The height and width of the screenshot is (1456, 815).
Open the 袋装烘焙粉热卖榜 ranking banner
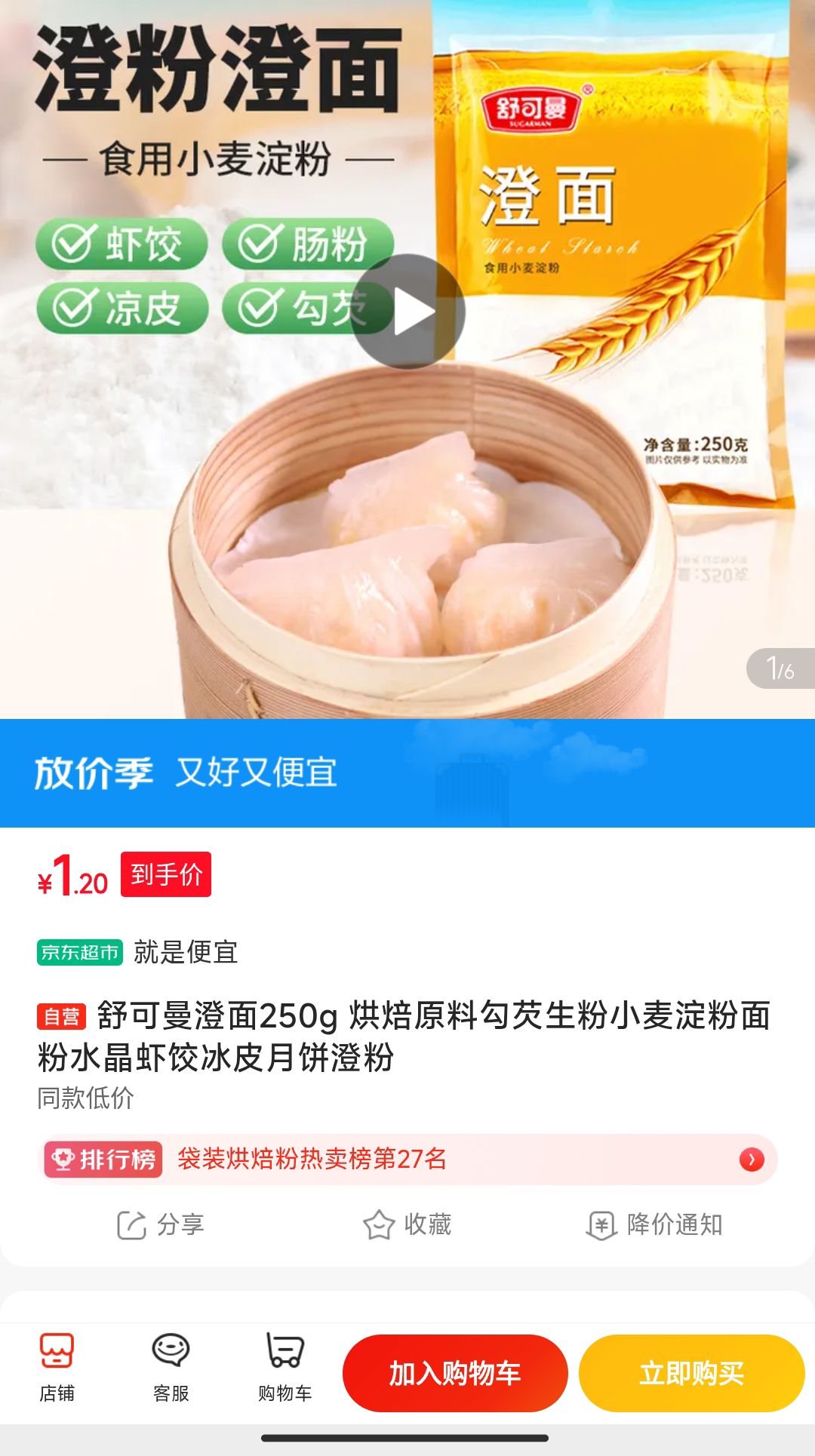point(407,1159)
